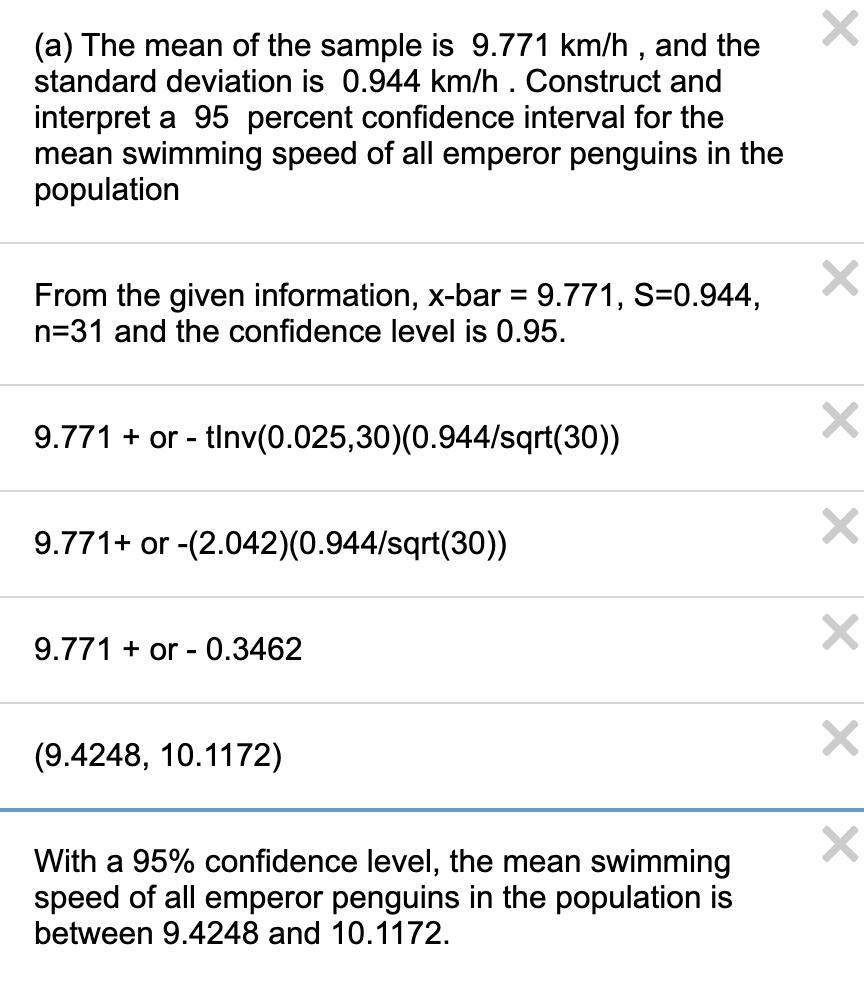Delete the step with (2.042)(0.944/sqrt(30))

pos(840,525)
